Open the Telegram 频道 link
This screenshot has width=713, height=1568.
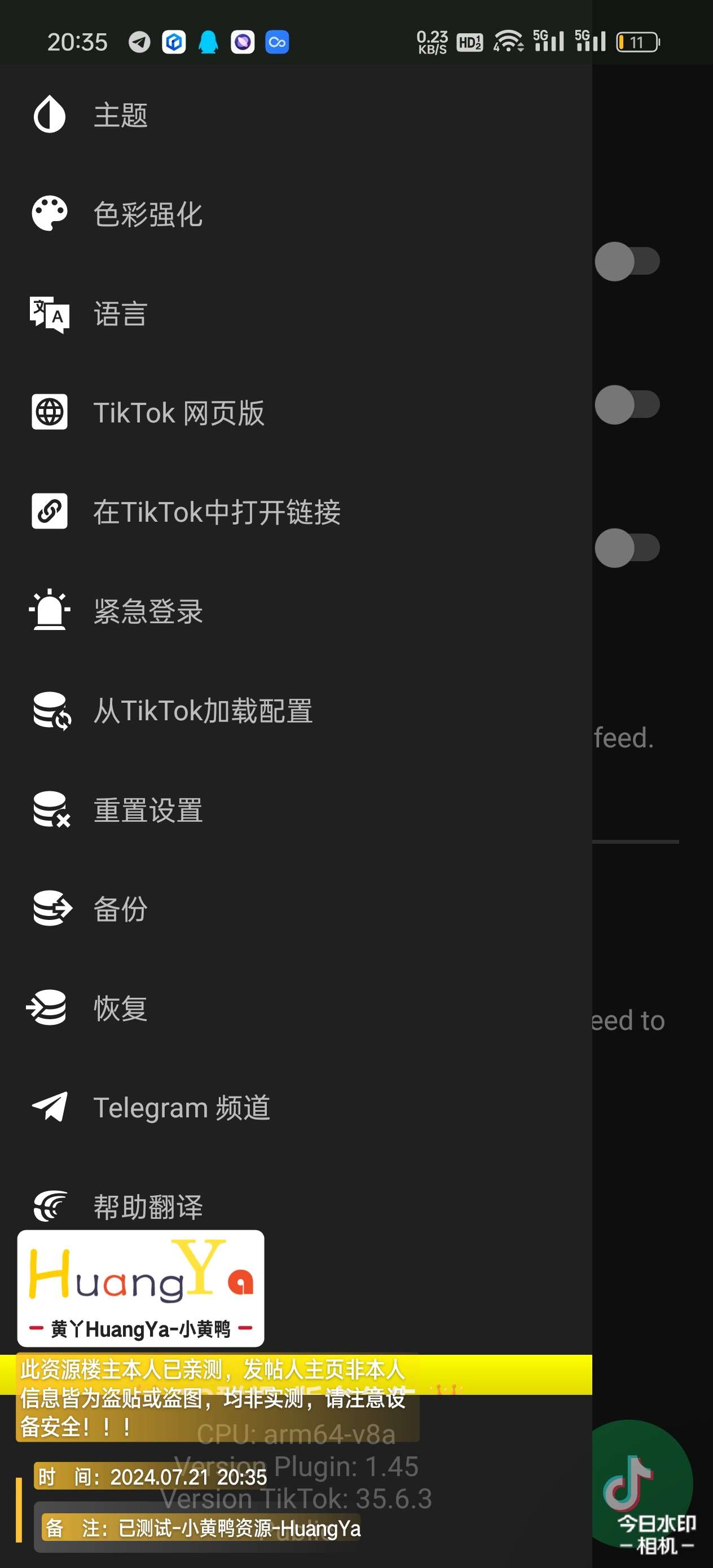(x=181, y=1107)
